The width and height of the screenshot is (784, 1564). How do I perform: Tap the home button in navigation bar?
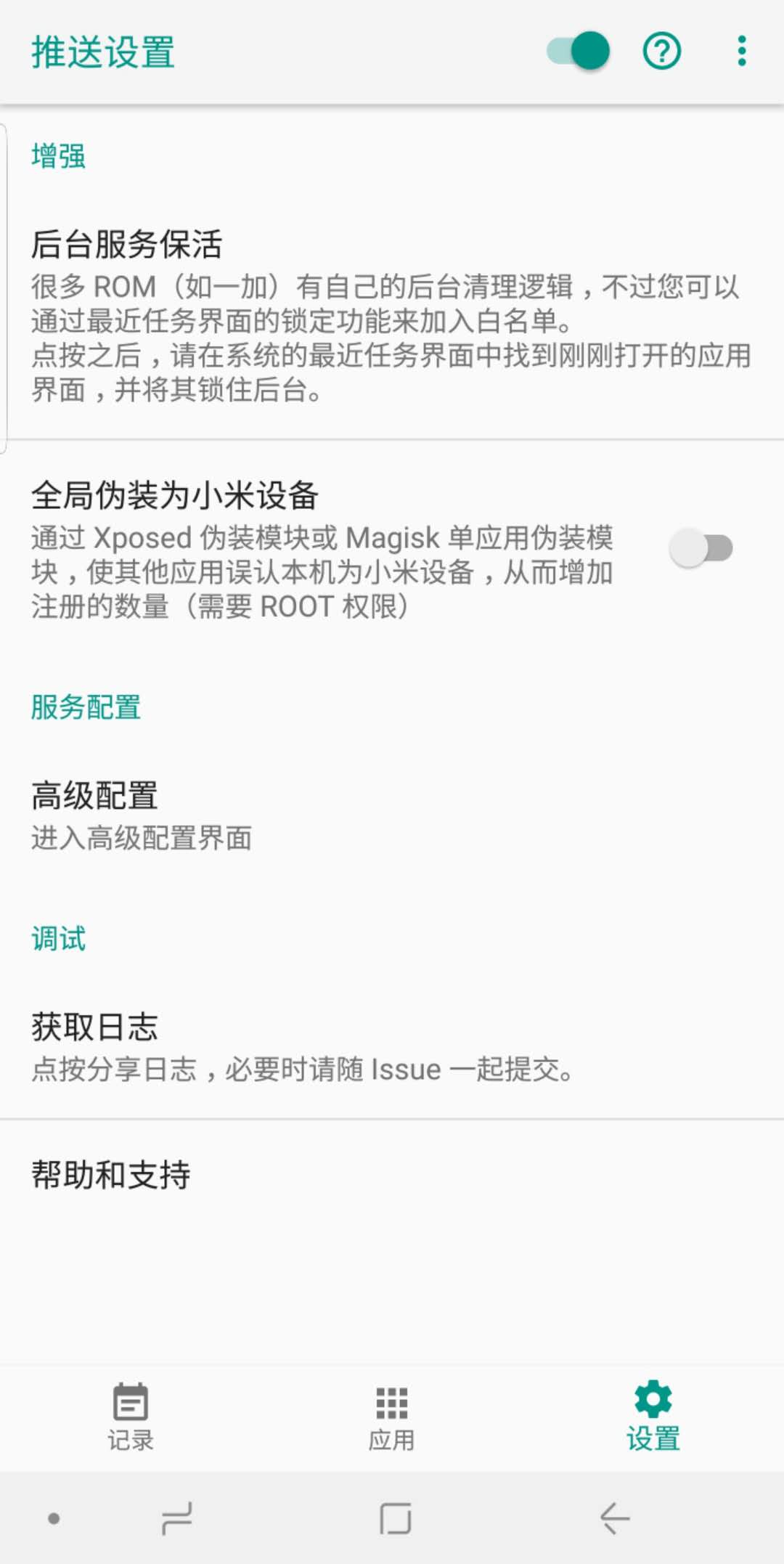(392, 1518)
